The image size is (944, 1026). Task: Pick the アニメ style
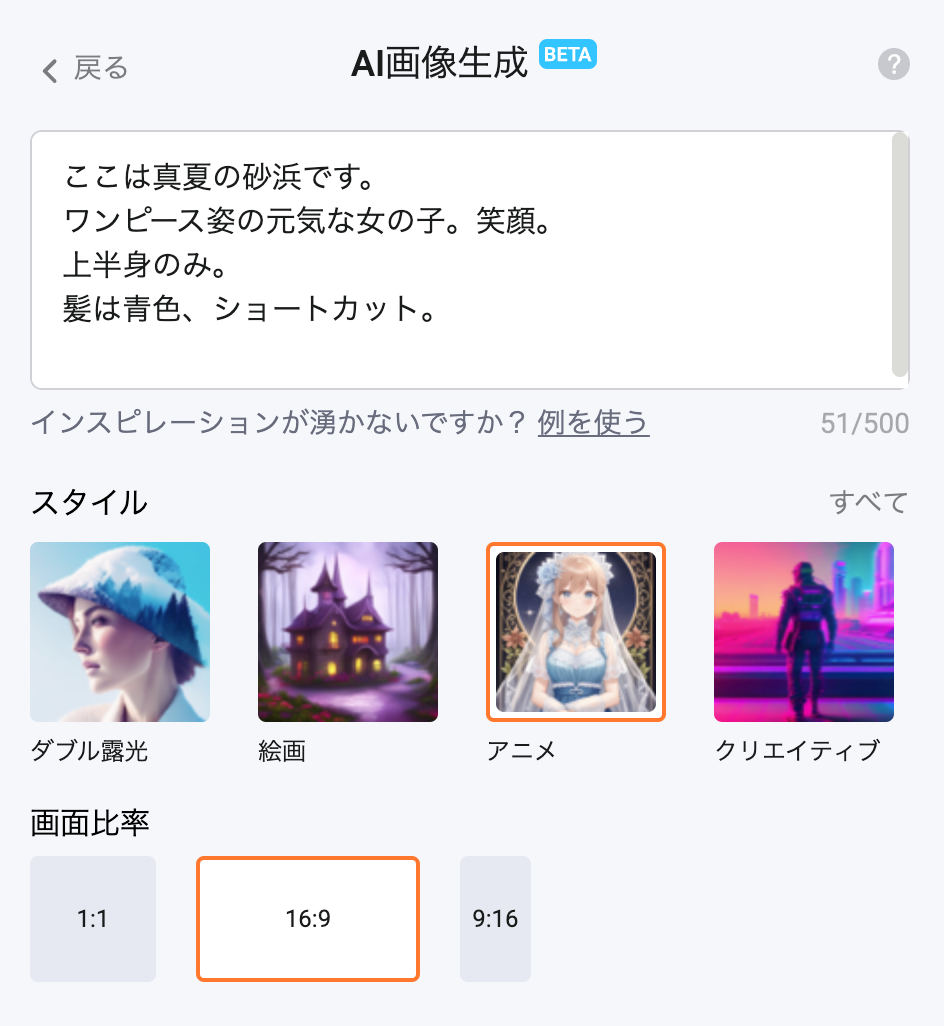tap(576, 632)
